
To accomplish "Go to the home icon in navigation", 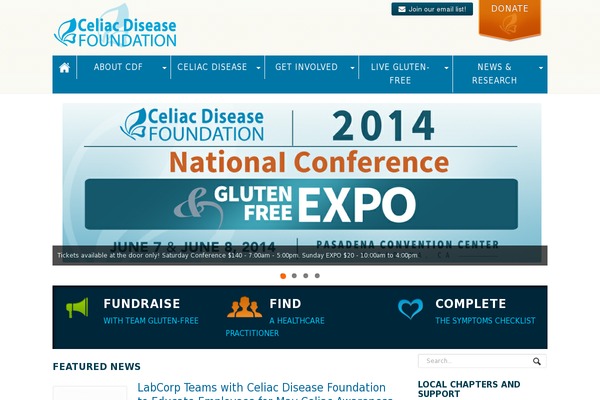I will click(65, 68).
